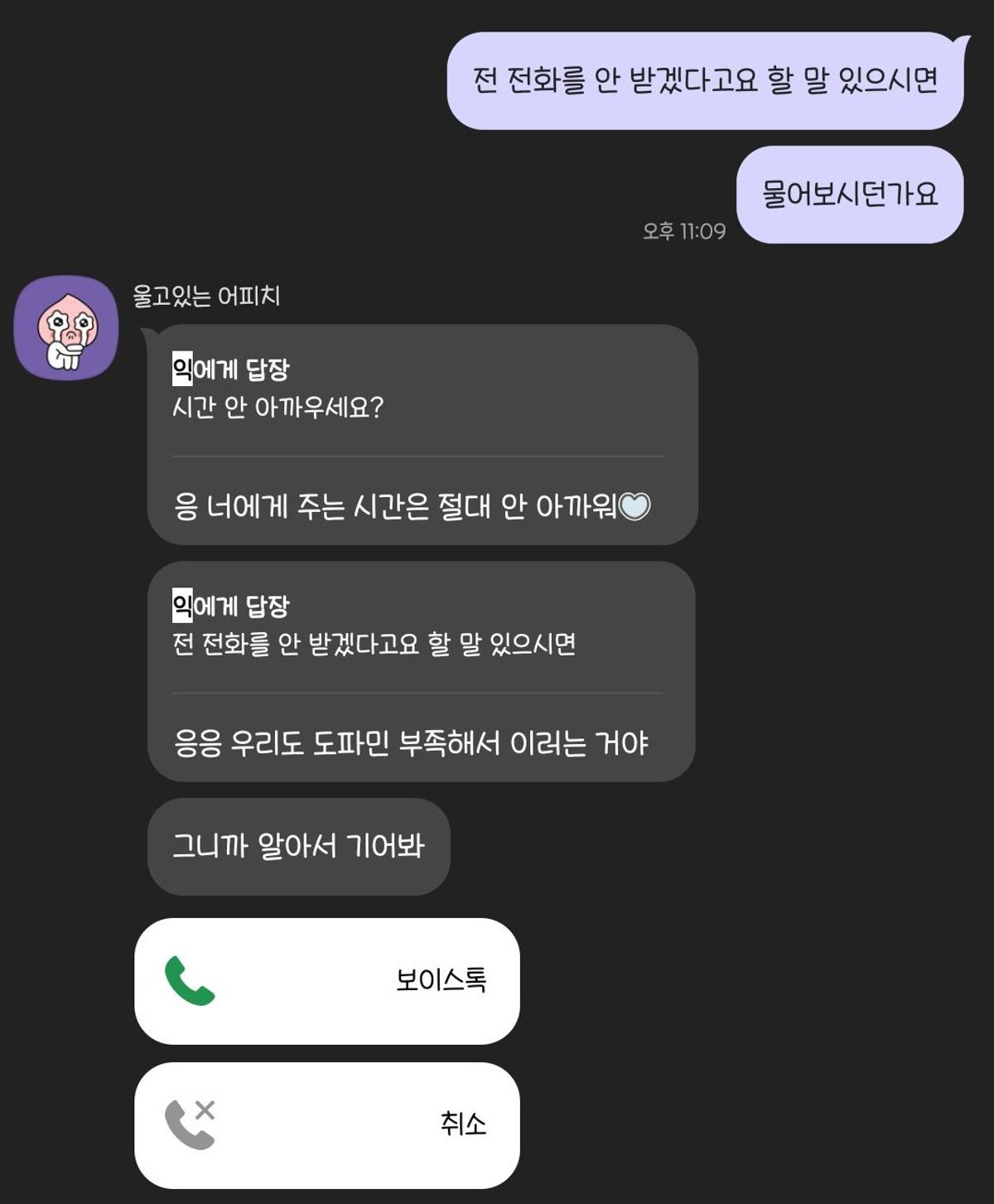Image resolution: width=994 pixels, height=1204 pixels.
Task: Tap the 보이스톡 call bubble
Action: (326, 980)
